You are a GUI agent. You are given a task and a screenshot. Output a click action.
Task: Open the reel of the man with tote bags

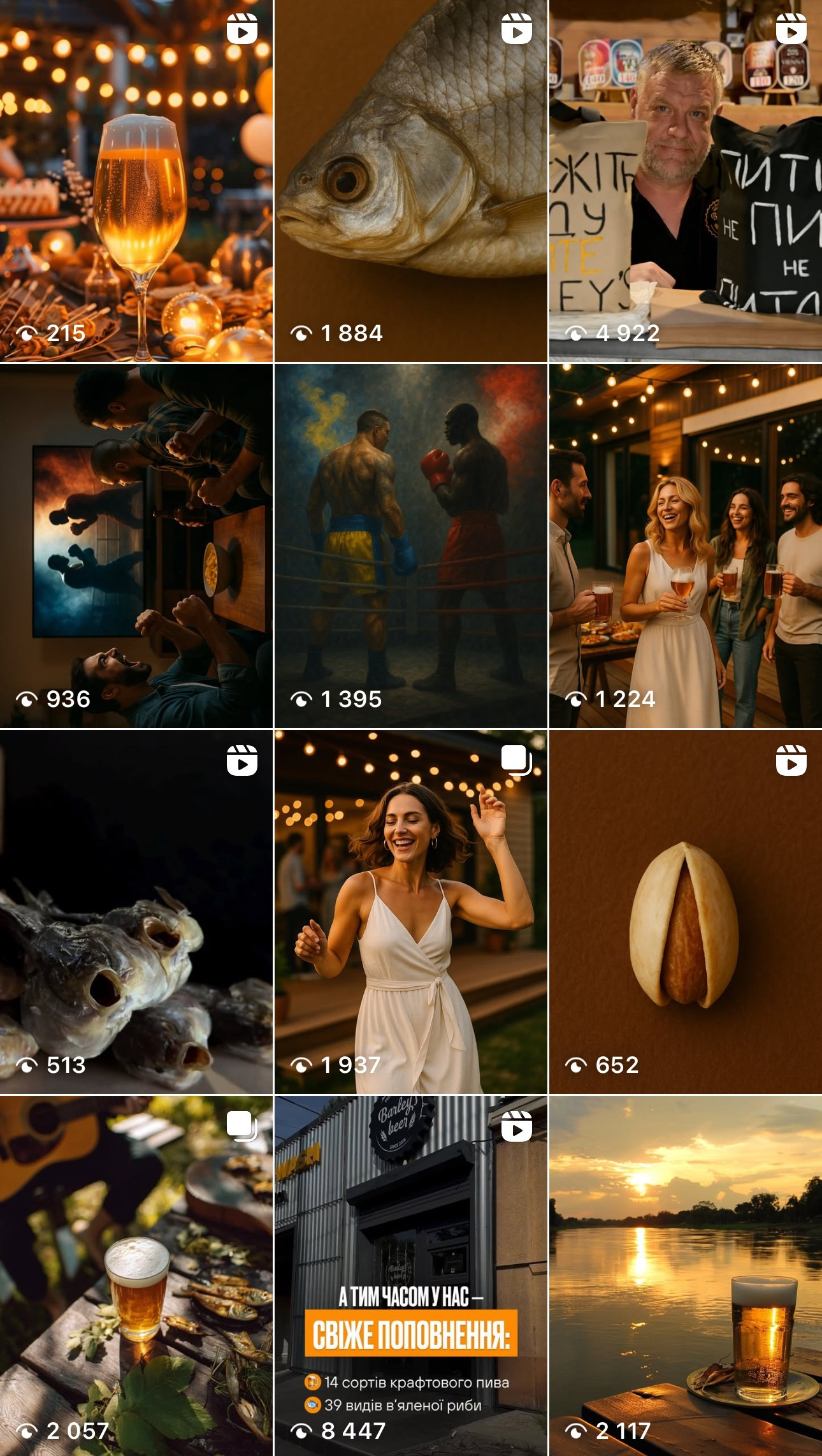point(686,181)
